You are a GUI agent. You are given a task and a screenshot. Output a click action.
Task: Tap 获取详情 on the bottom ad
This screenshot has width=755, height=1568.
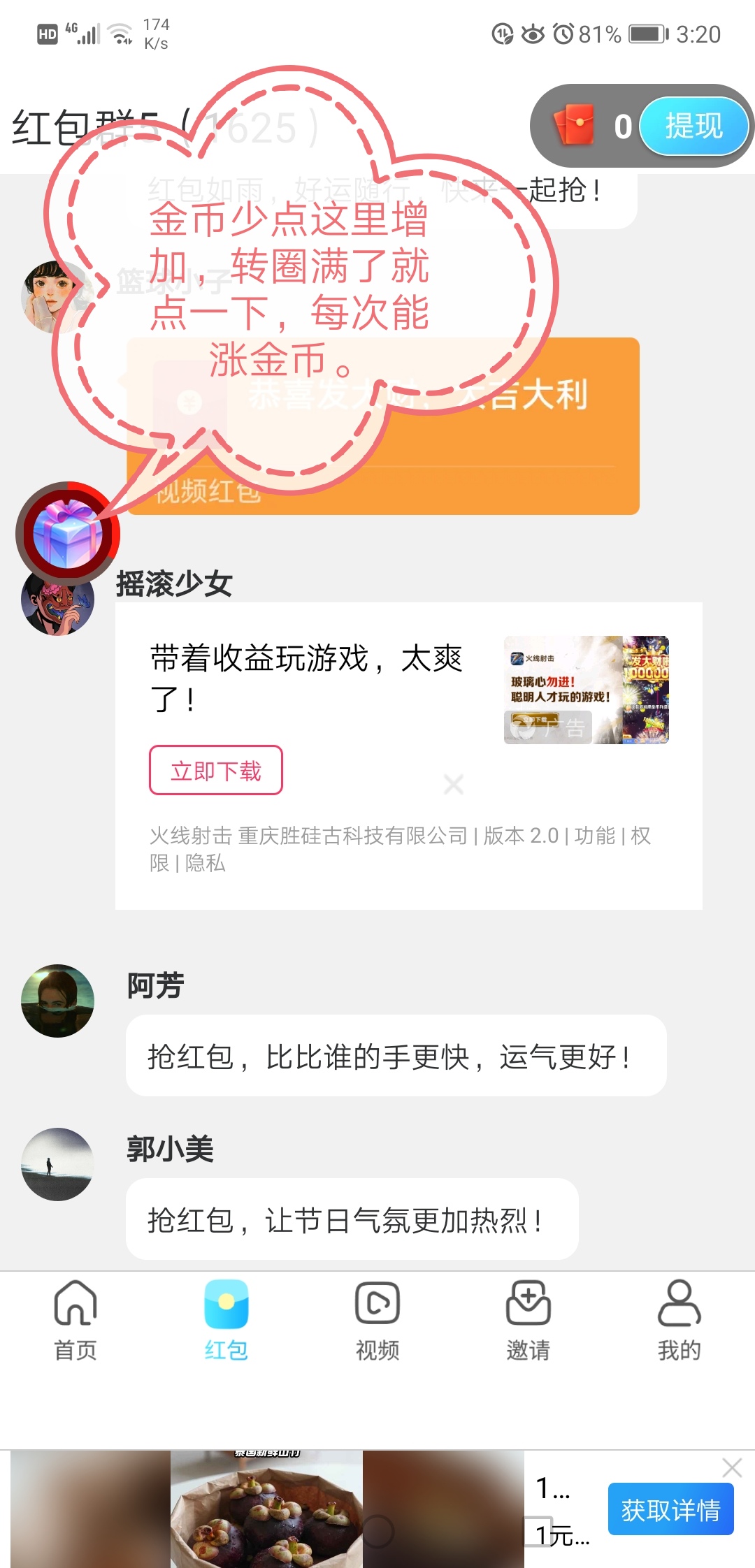pyautogui.click(x=670, y=1509)
